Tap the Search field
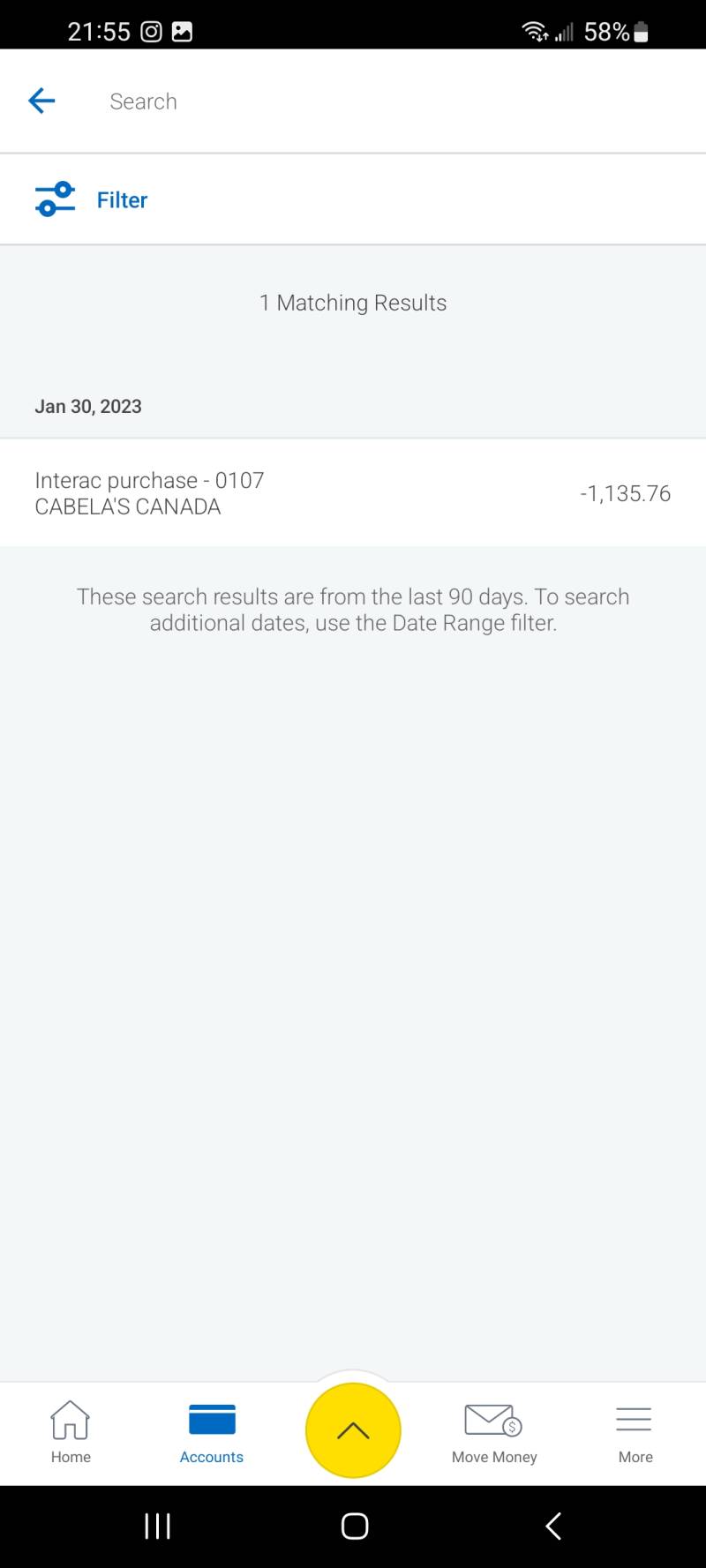This screenshot has height=1568, width=706. (388, 101)
